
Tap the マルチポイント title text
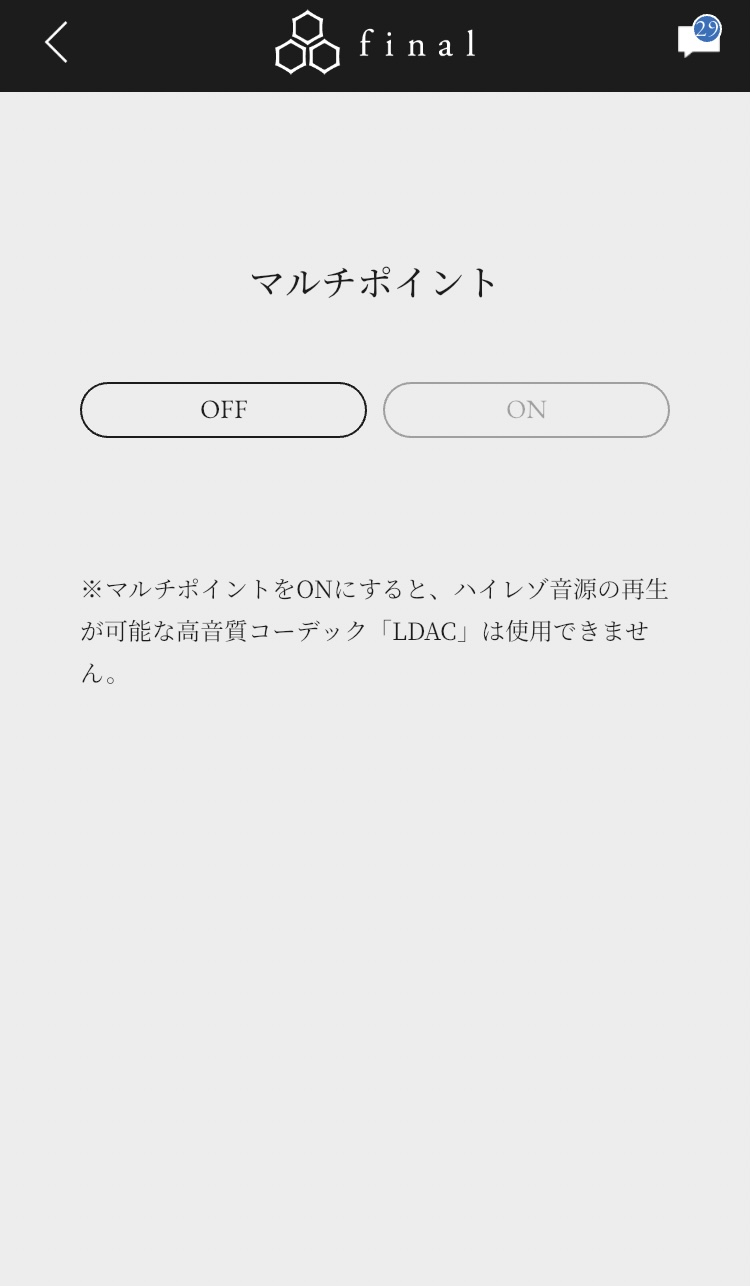click(374, 282)
